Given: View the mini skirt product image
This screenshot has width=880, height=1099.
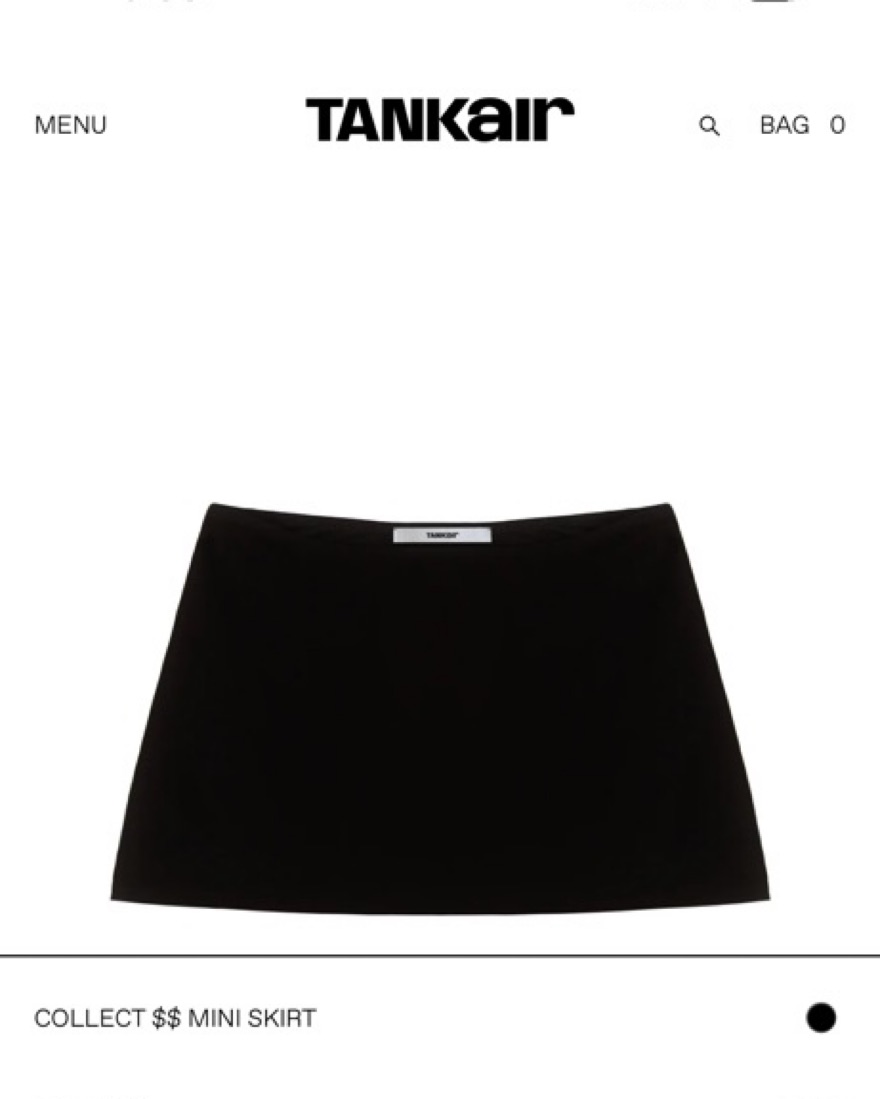Looking at the screenshot, I should (x=440, y=705).
